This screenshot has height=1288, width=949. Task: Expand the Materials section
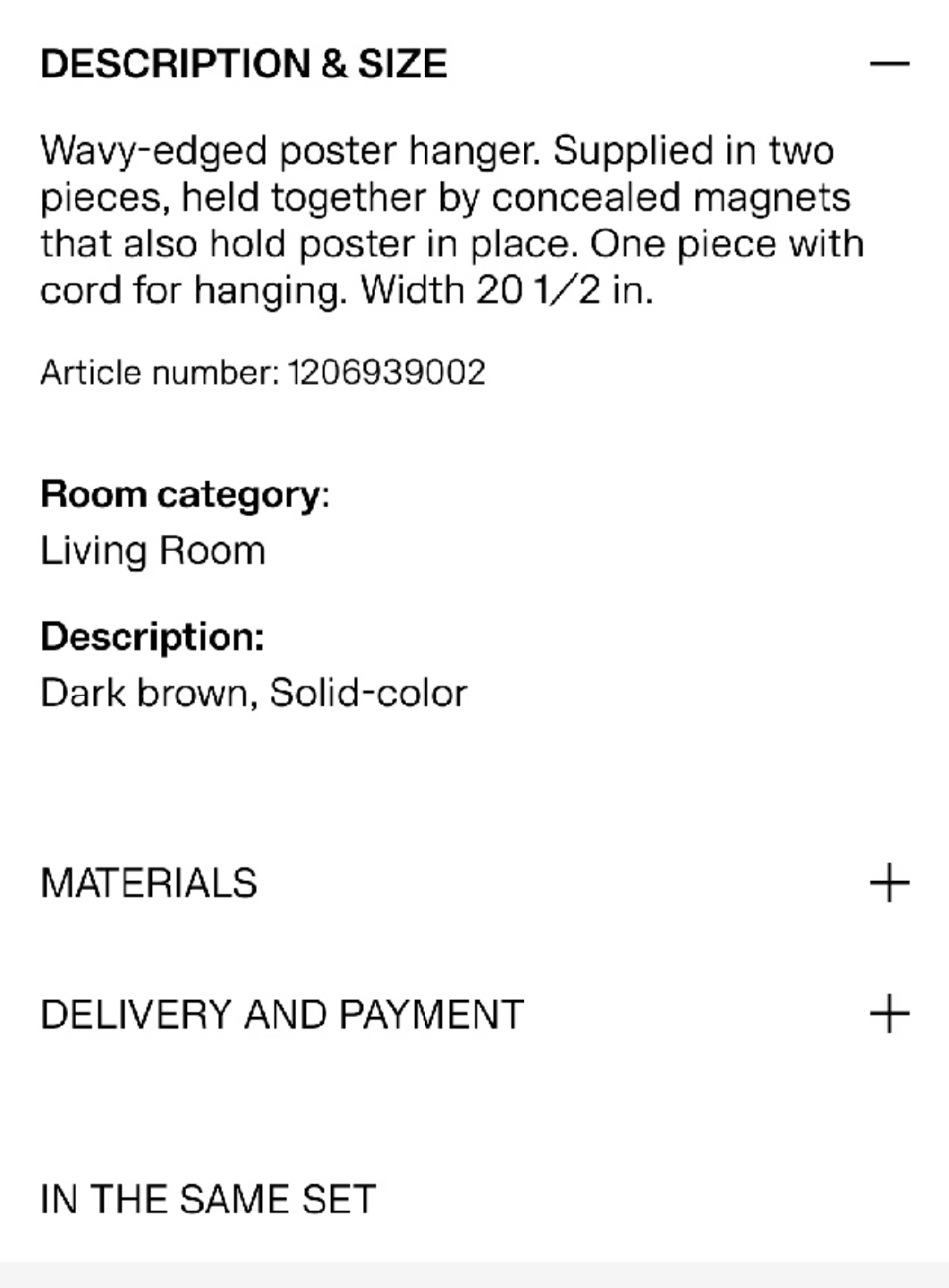pos(888,883)
